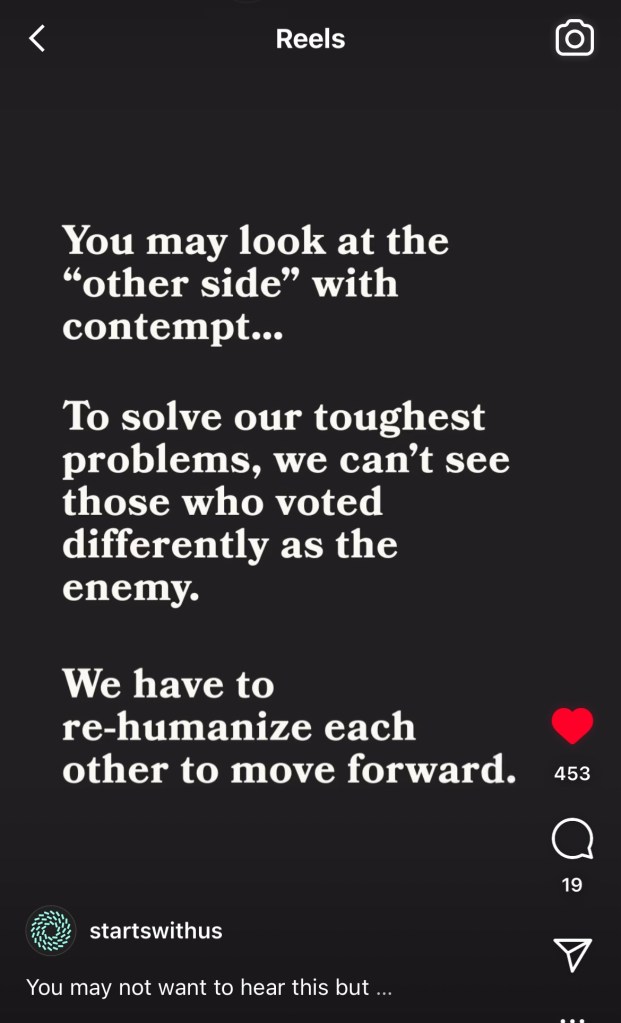Open the more options menu
621x1023 pixels.
point(572,1018)
